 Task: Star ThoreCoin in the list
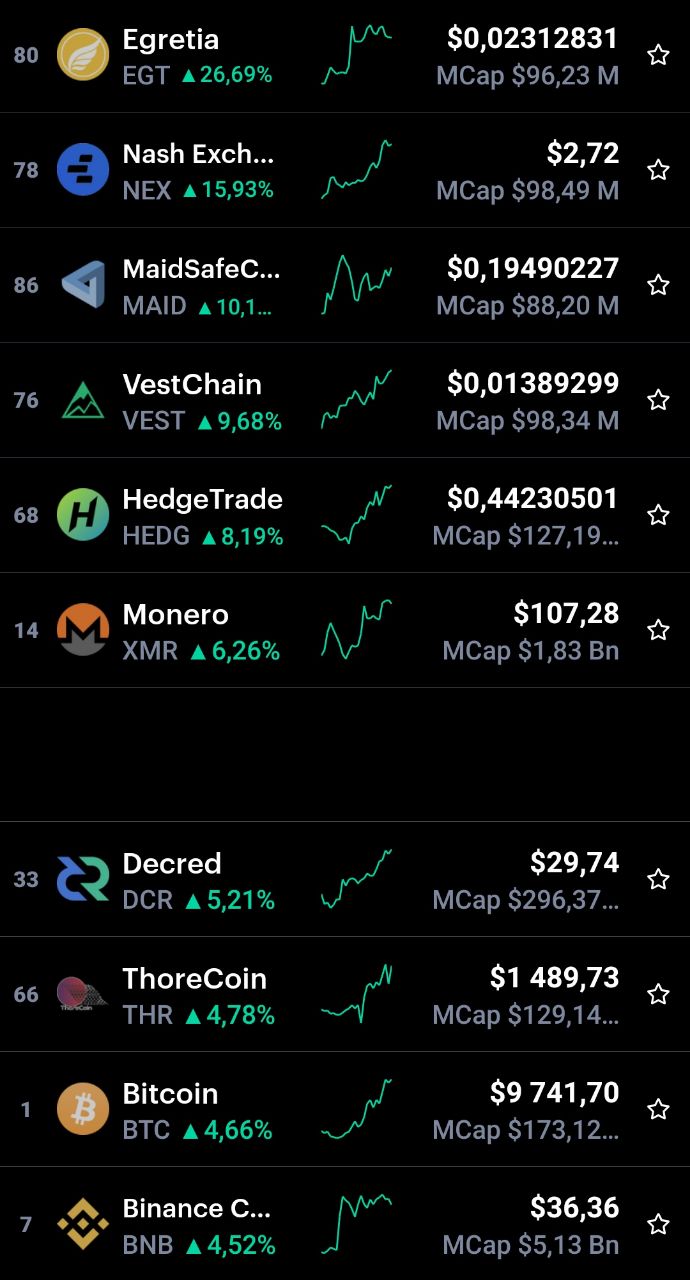coord(658,994)
